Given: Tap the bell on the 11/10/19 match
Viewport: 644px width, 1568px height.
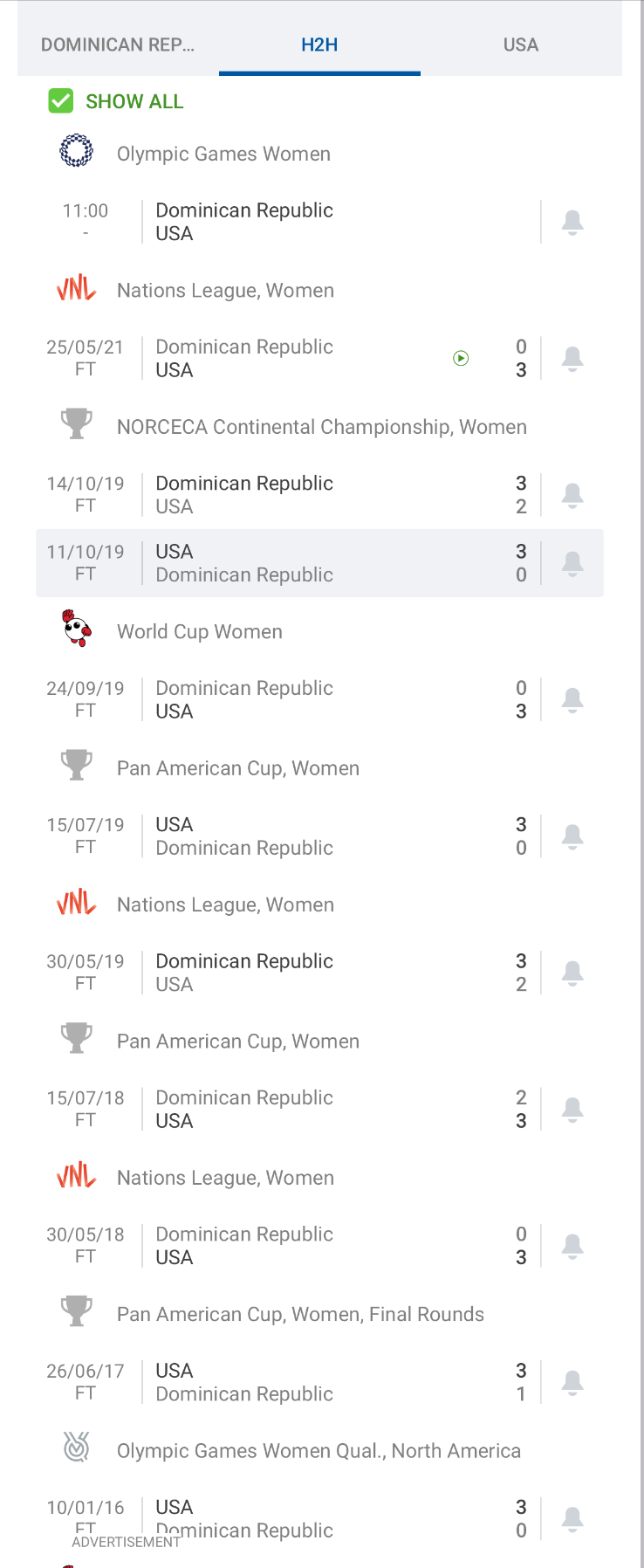Looking at the screenshot, I should click(572, 563).
